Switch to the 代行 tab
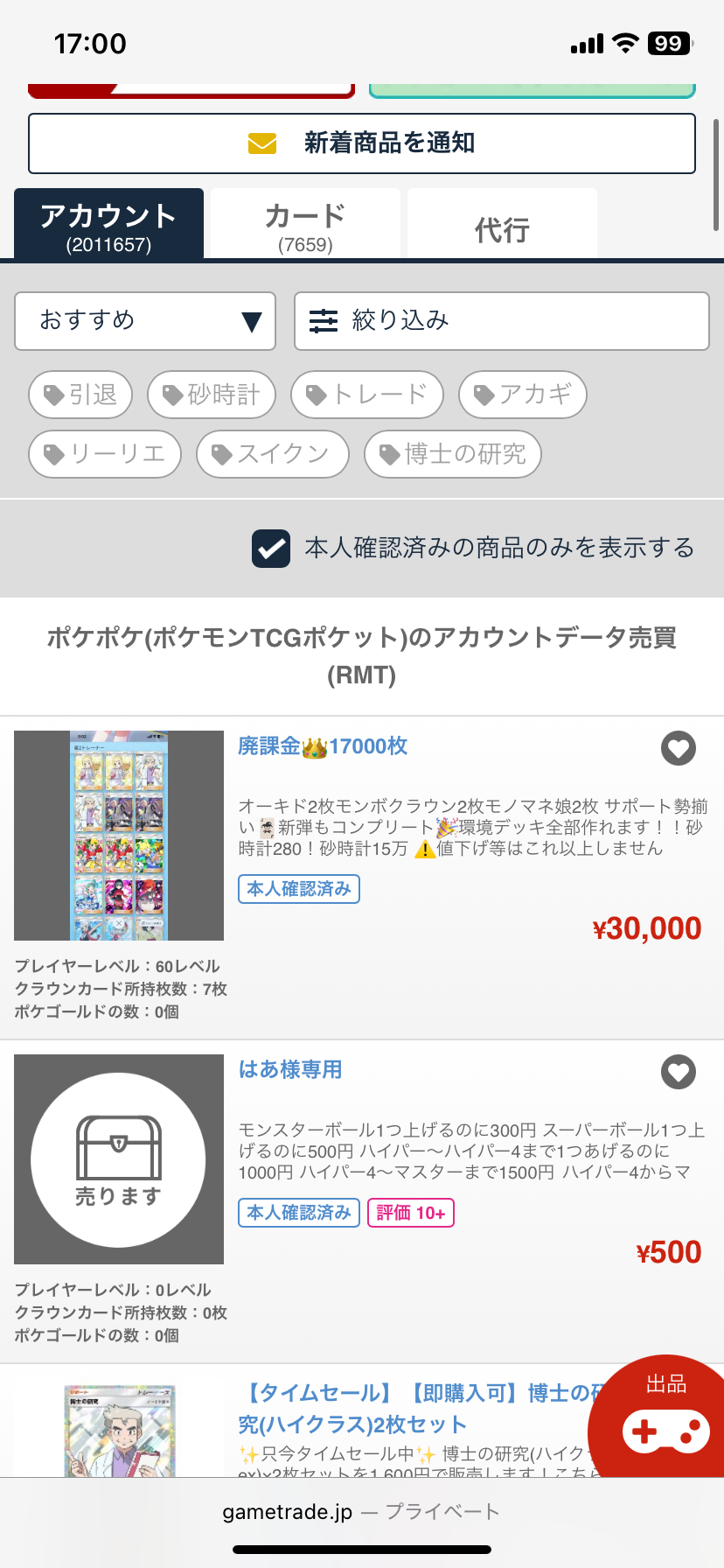The image size is (724, 1568). pyautogui.click(x=502, y=228)
